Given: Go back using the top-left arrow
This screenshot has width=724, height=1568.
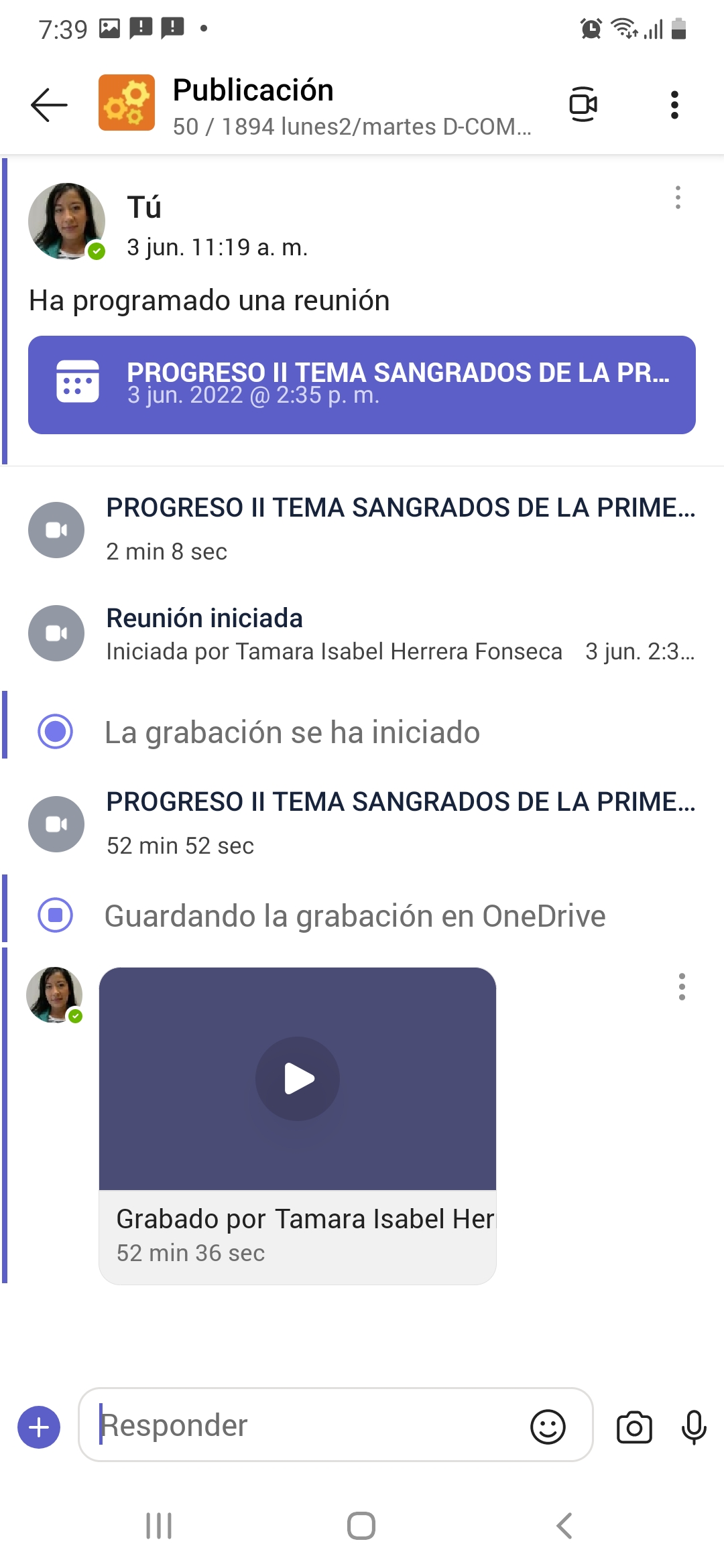Looking at the screenshot, I should pos(49,105).
